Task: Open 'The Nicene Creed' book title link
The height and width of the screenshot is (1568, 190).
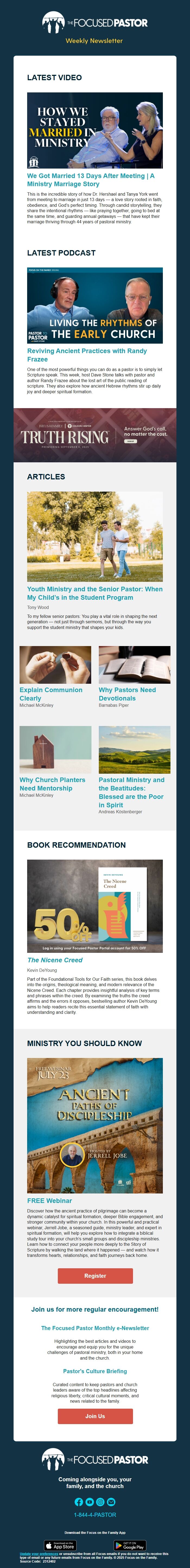Action: click(55, 960)
